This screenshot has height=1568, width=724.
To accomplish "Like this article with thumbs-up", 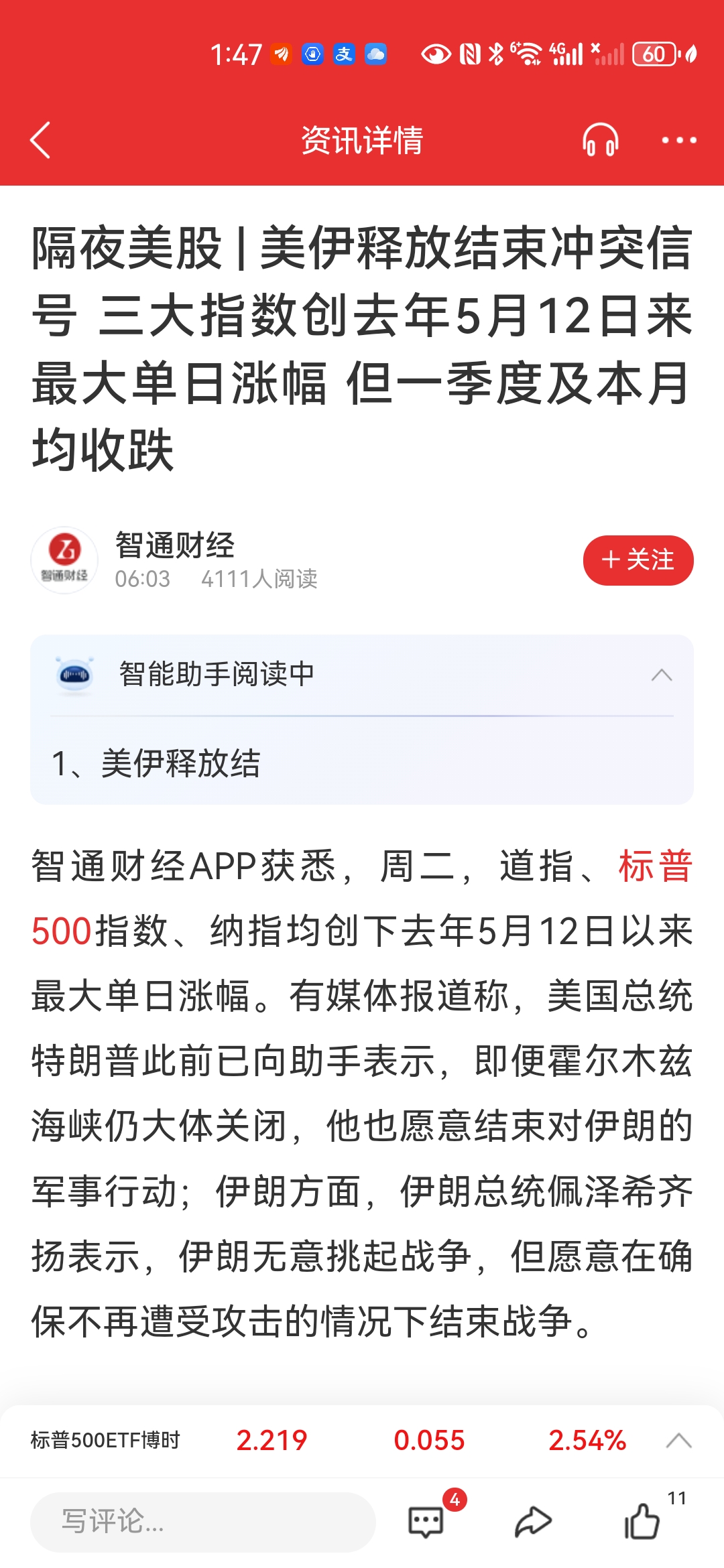I will (642, 1521).
